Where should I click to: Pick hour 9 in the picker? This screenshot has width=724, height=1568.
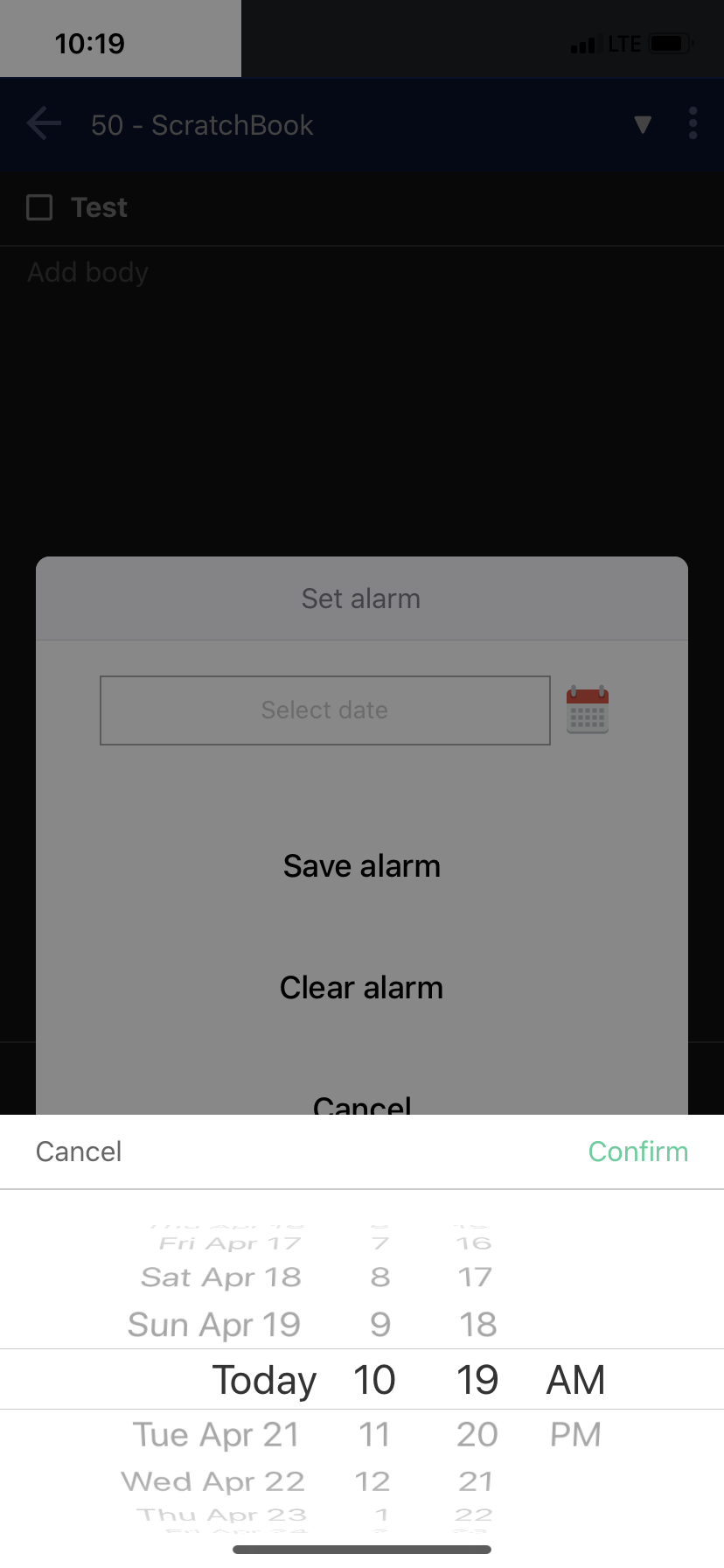(380, 1325)
